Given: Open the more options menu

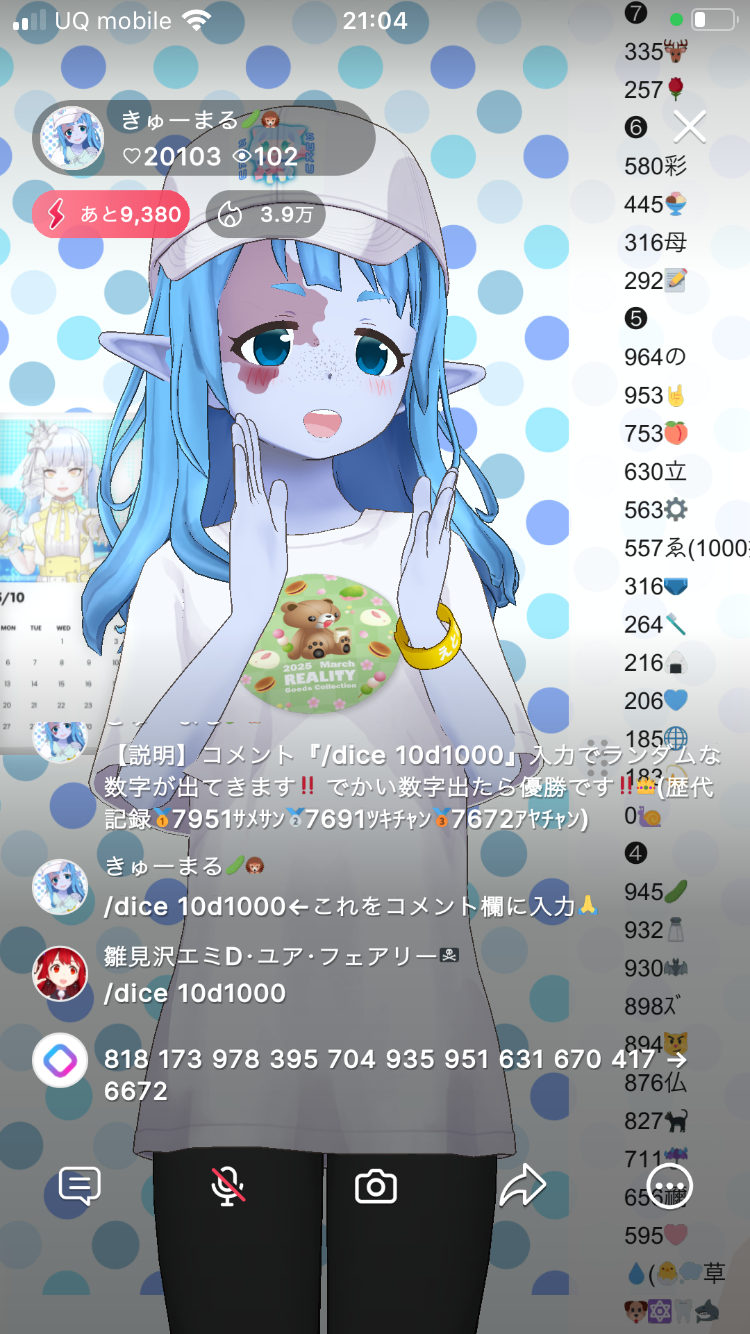Looking at the screenshot, I should (x=669, y=1187).
